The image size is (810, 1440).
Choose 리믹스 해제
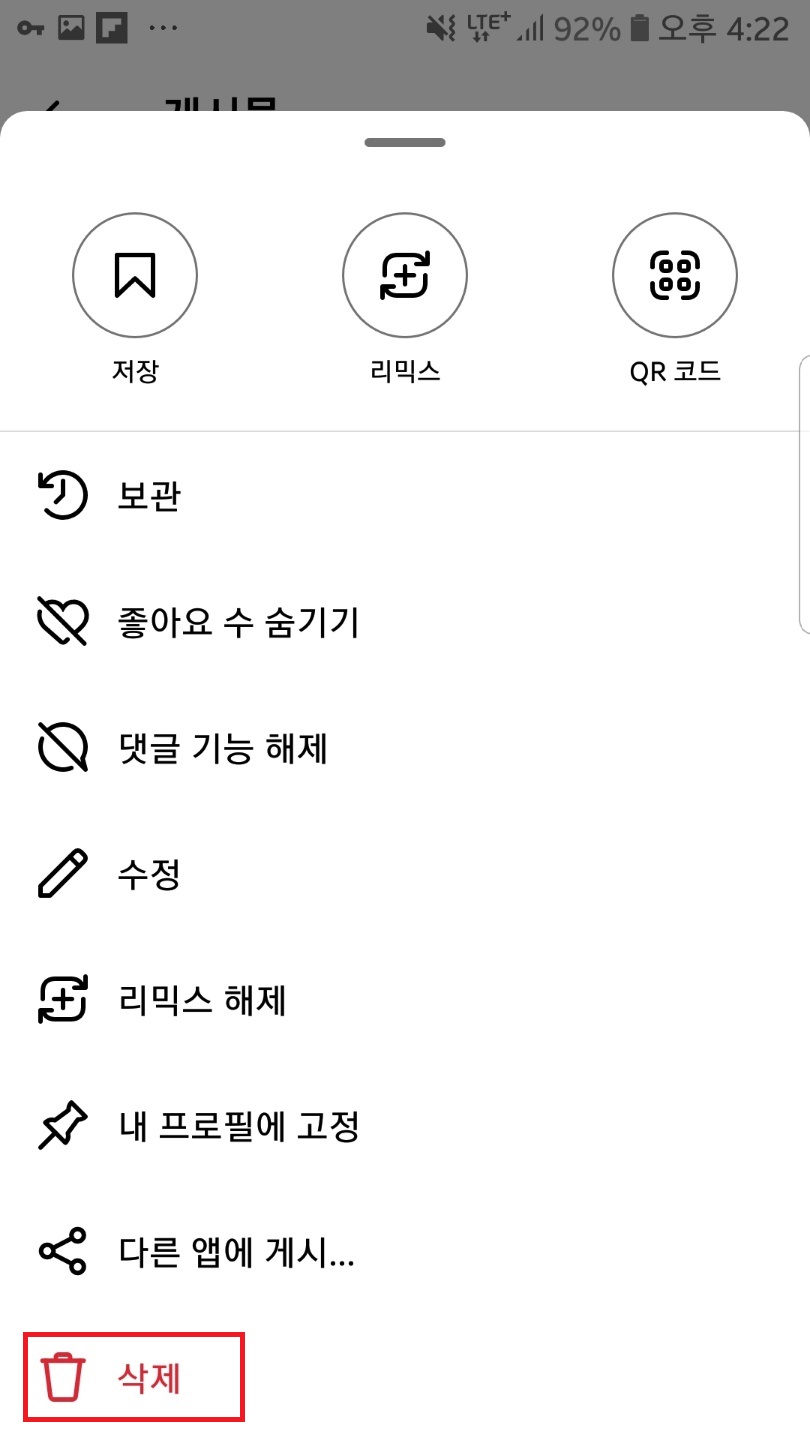(202, 1001)
